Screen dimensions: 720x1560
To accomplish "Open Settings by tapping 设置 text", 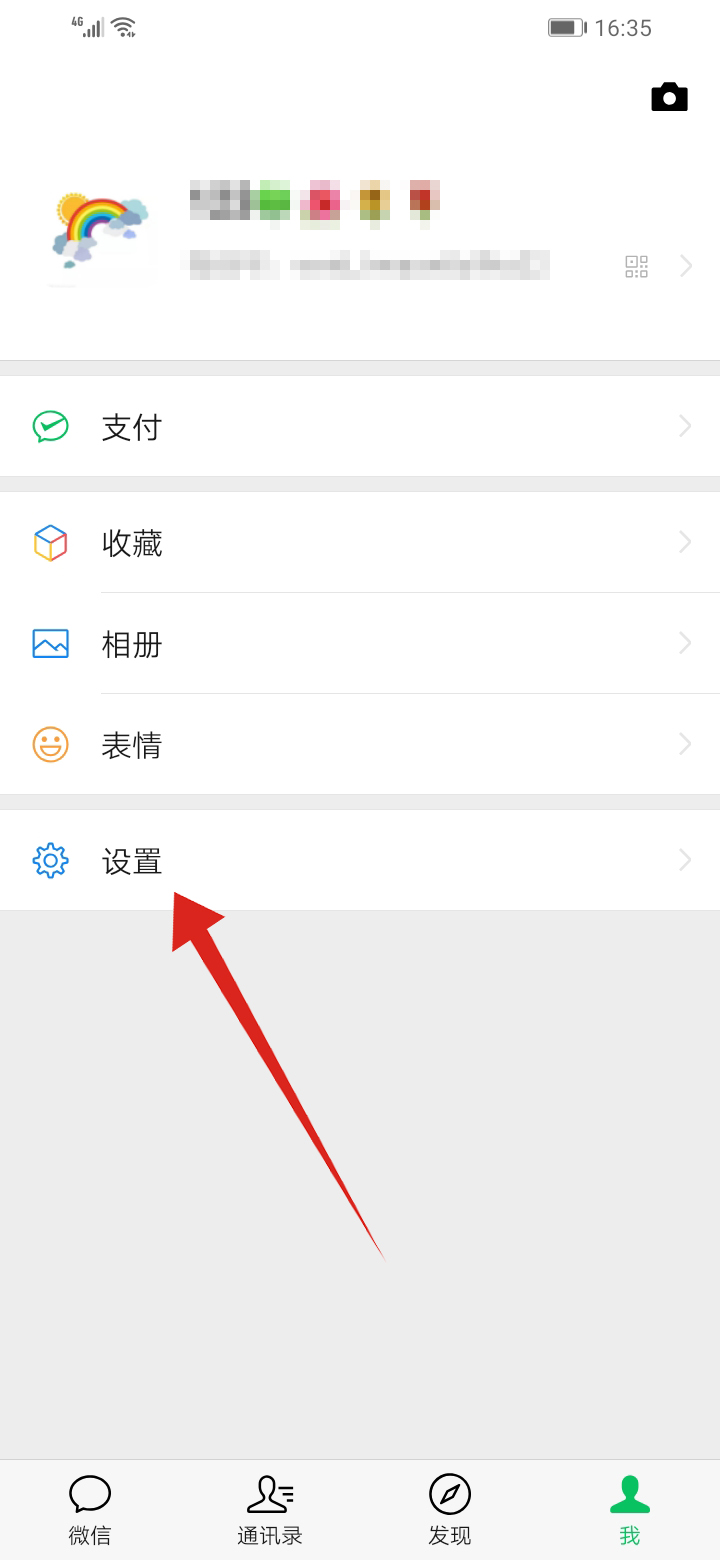I will 132,860.
